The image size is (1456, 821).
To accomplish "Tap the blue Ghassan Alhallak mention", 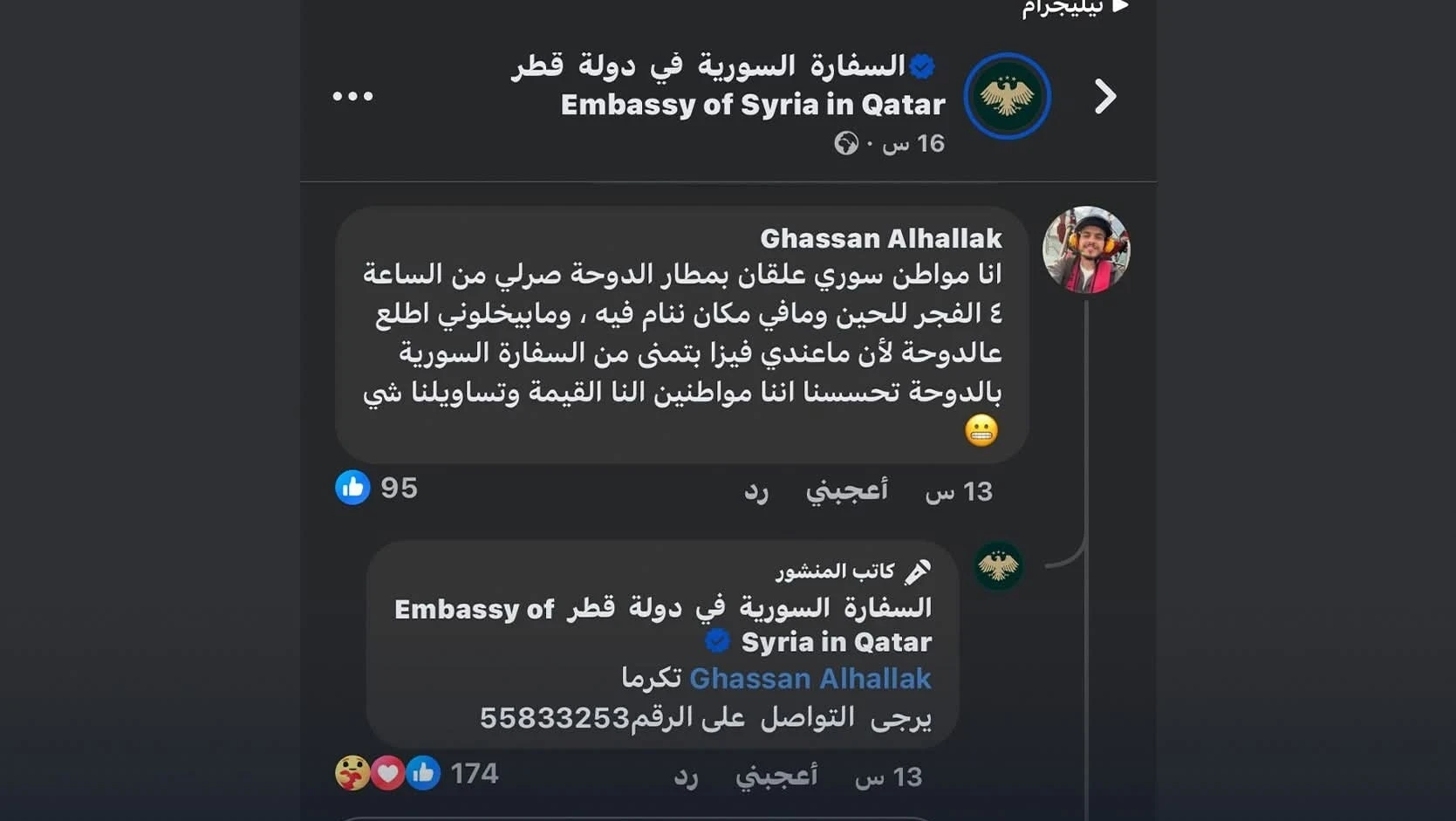I will (x=810, y=678).
